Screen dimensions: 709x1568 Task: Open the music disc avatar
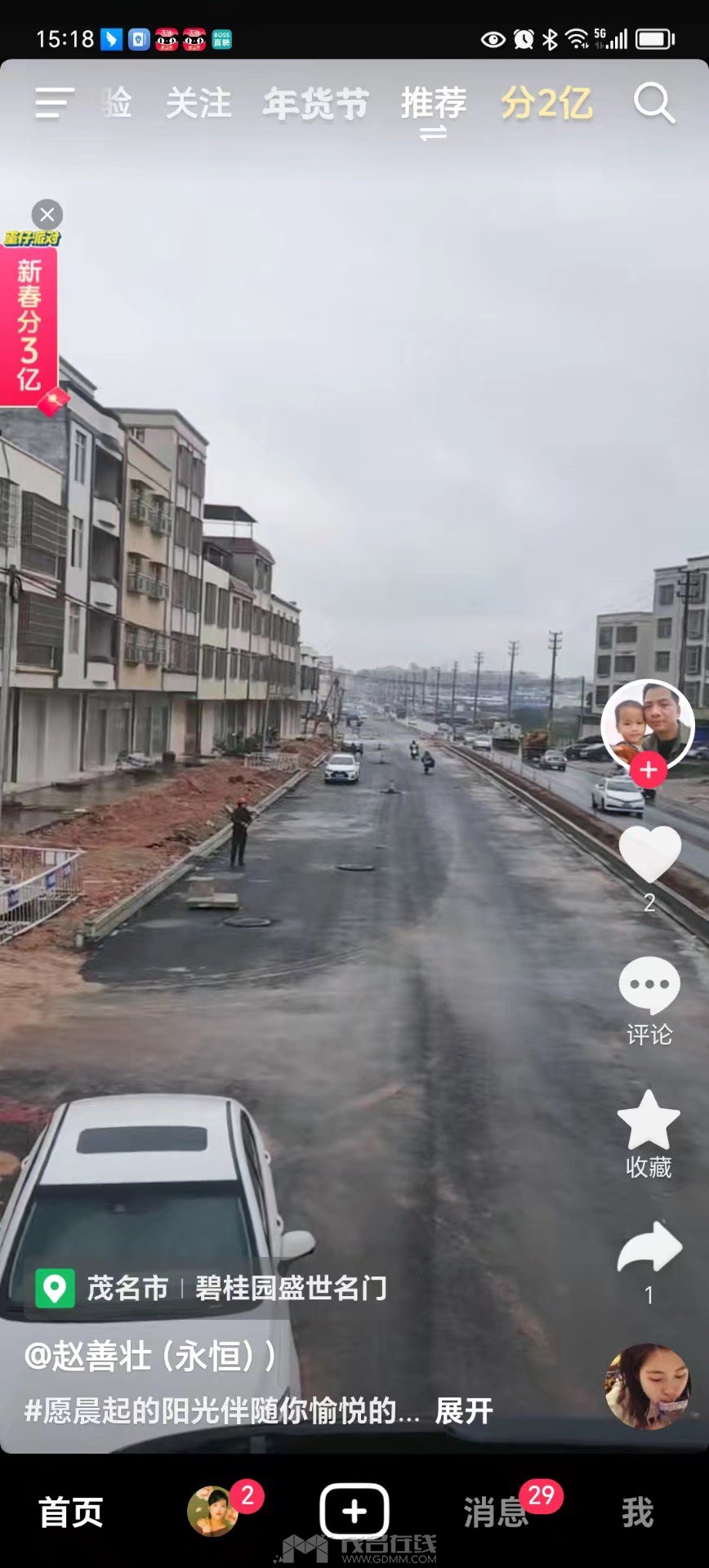pyautogui.click(x=647, y=1387)
